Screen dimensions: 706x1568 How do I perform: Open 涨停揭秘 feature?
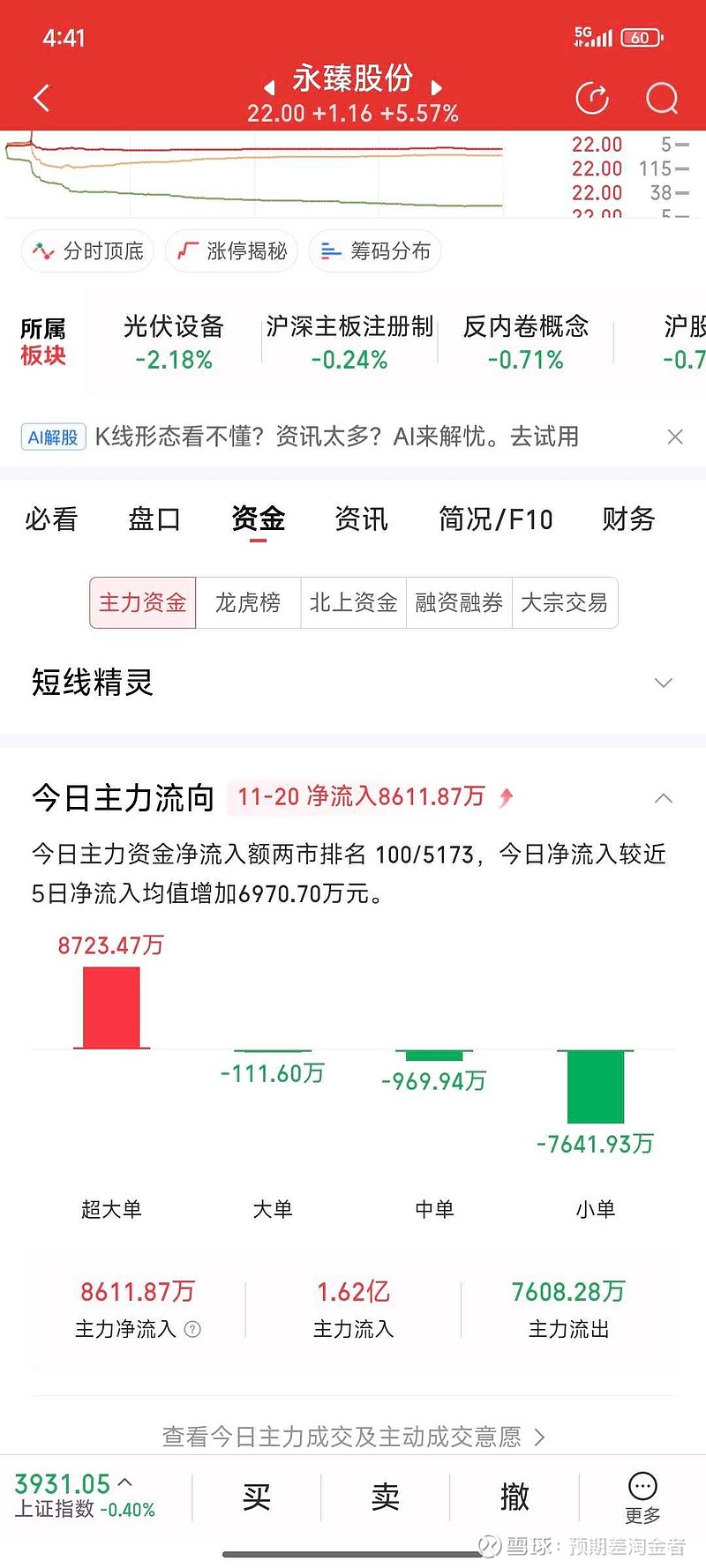231,250
